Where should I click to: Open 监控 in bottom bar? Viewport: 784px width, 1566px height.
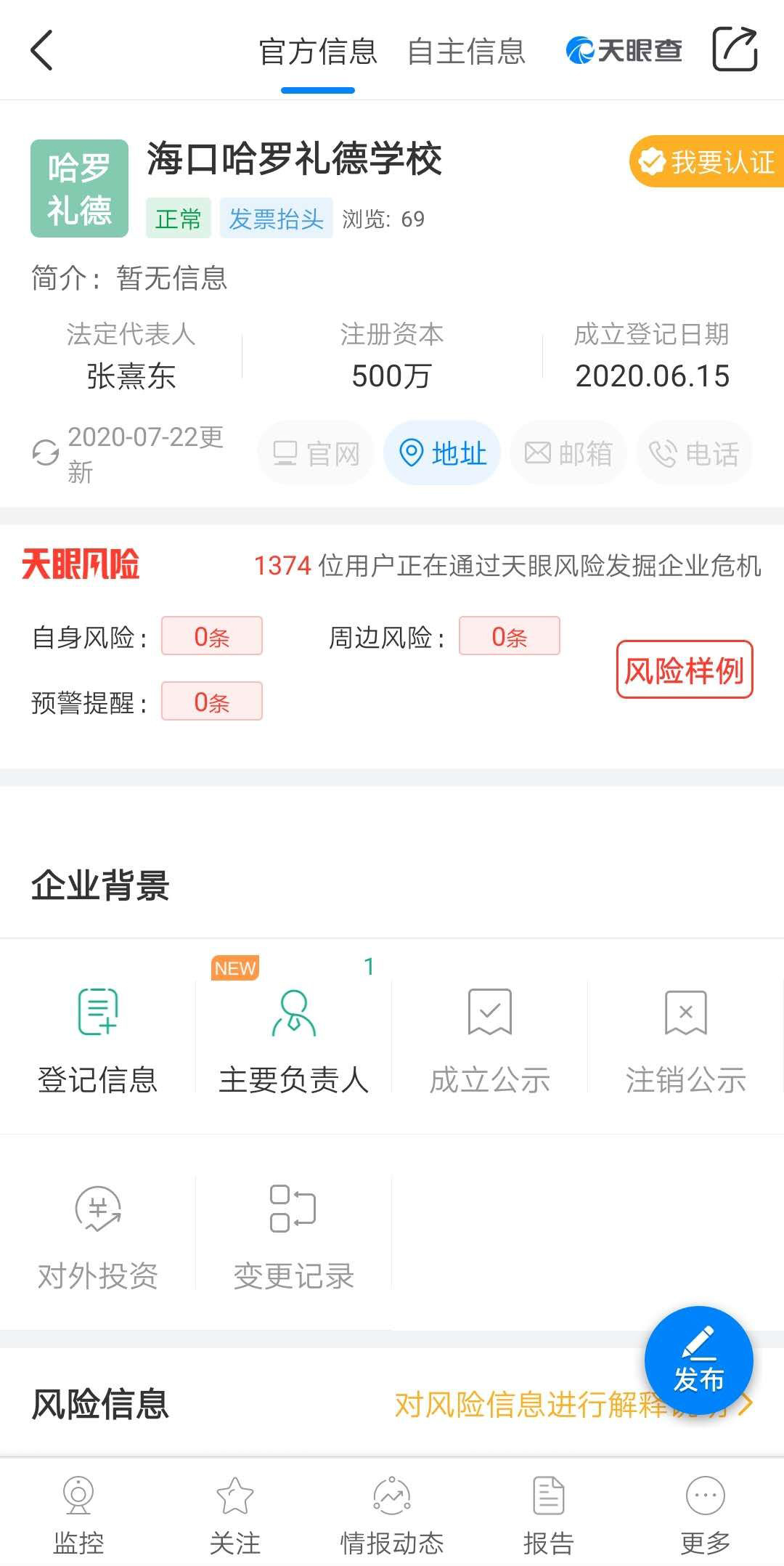(x=78, y=1515)
